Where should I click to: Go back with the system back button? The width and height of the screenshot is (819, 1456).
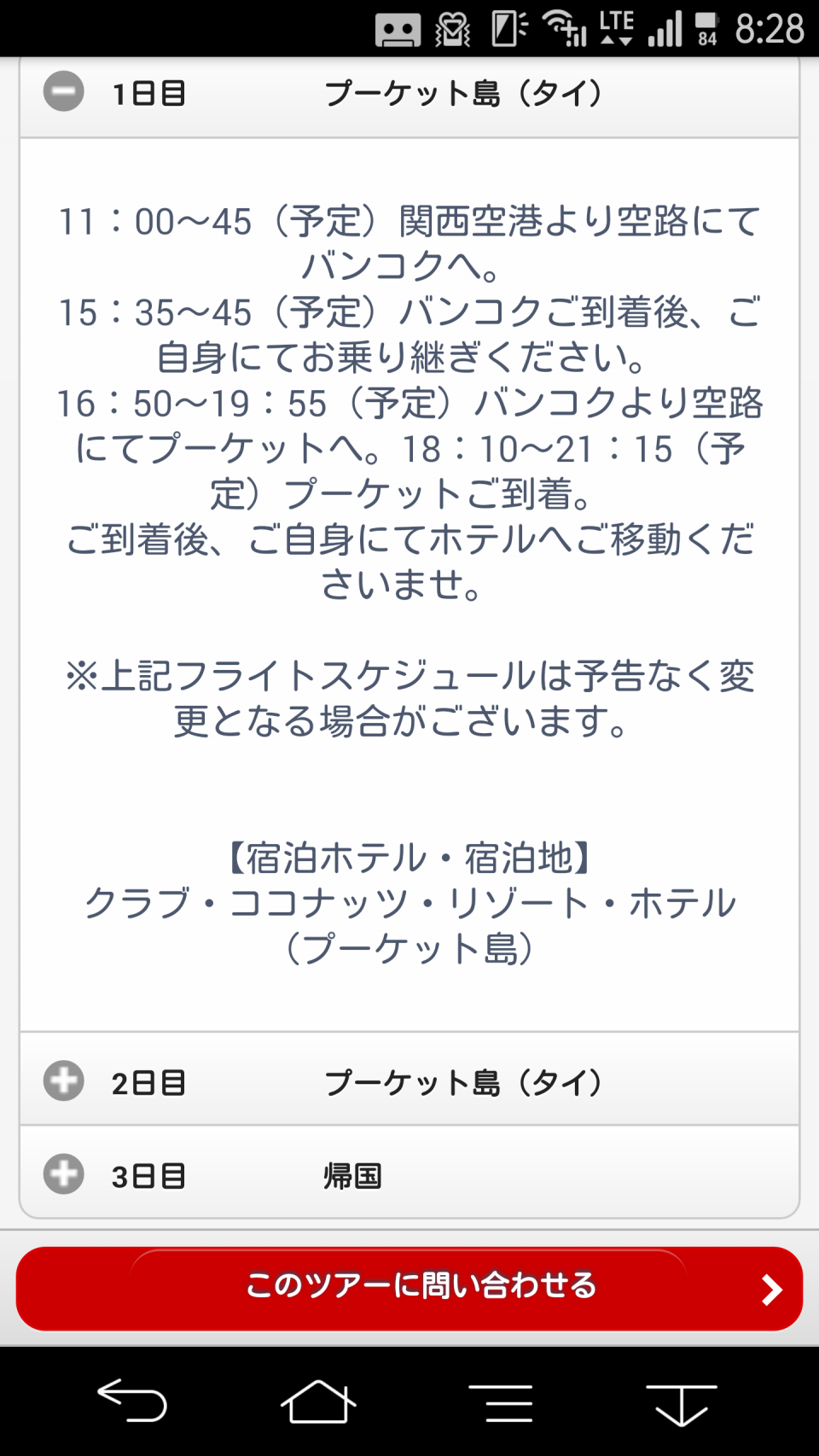coord(132,1402)
